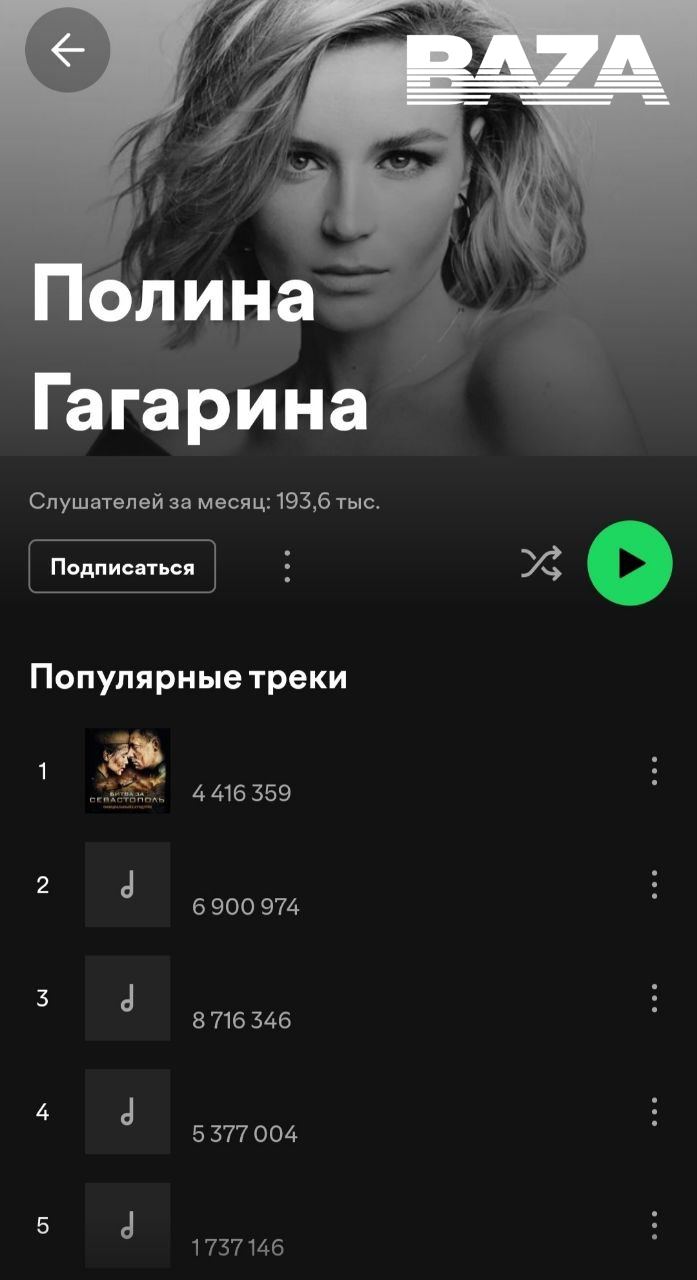
Task: Open options for track 4
Action: (654, 1112)
